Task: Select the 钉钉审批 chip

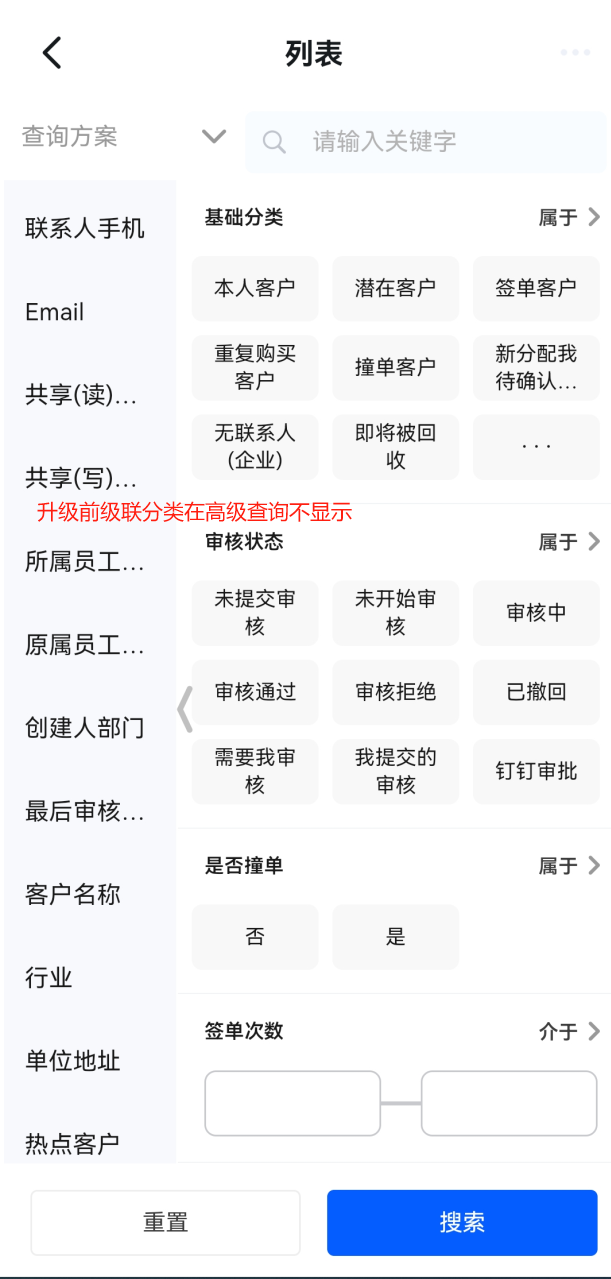Action: tap(536, 772)
